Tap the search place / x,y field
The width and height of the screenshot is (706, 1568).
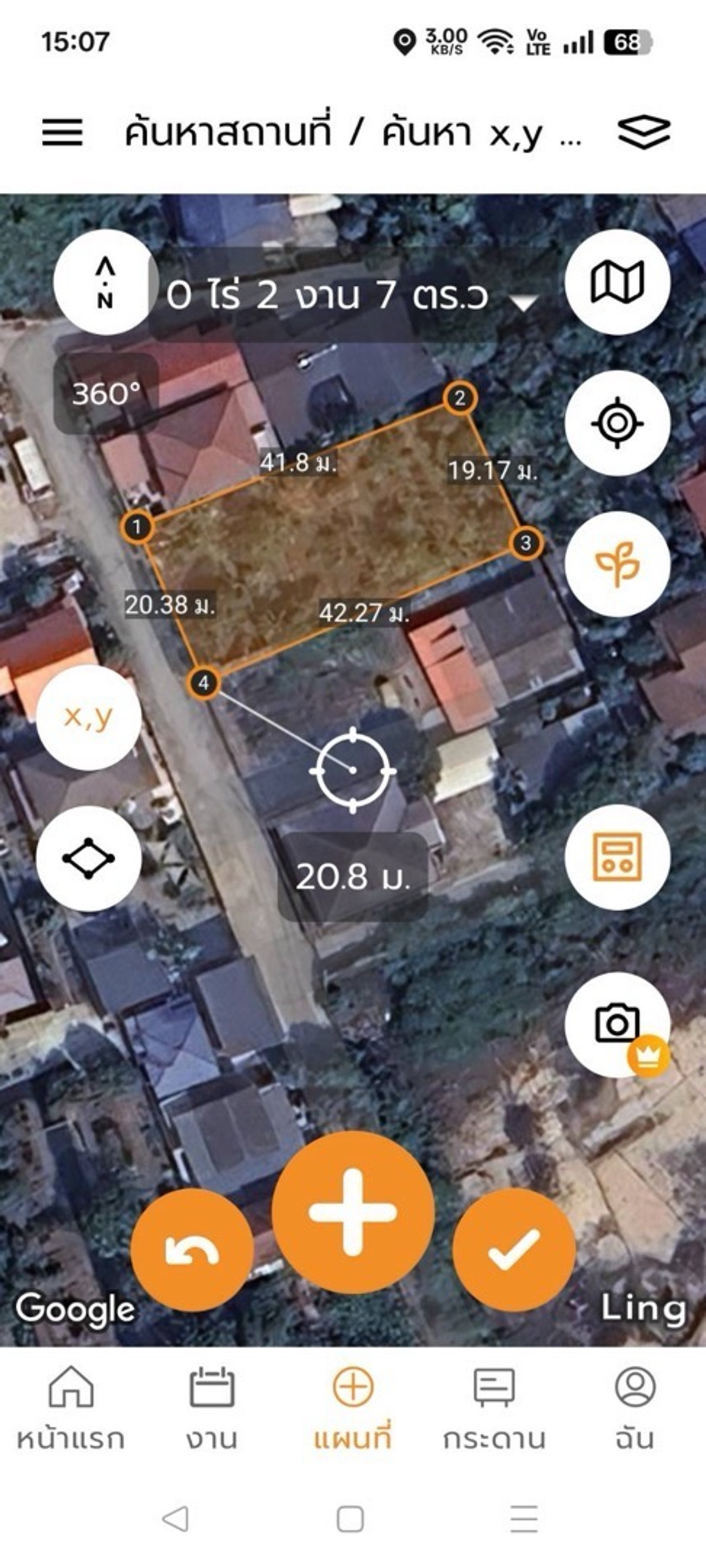click(x=352, y=132)
